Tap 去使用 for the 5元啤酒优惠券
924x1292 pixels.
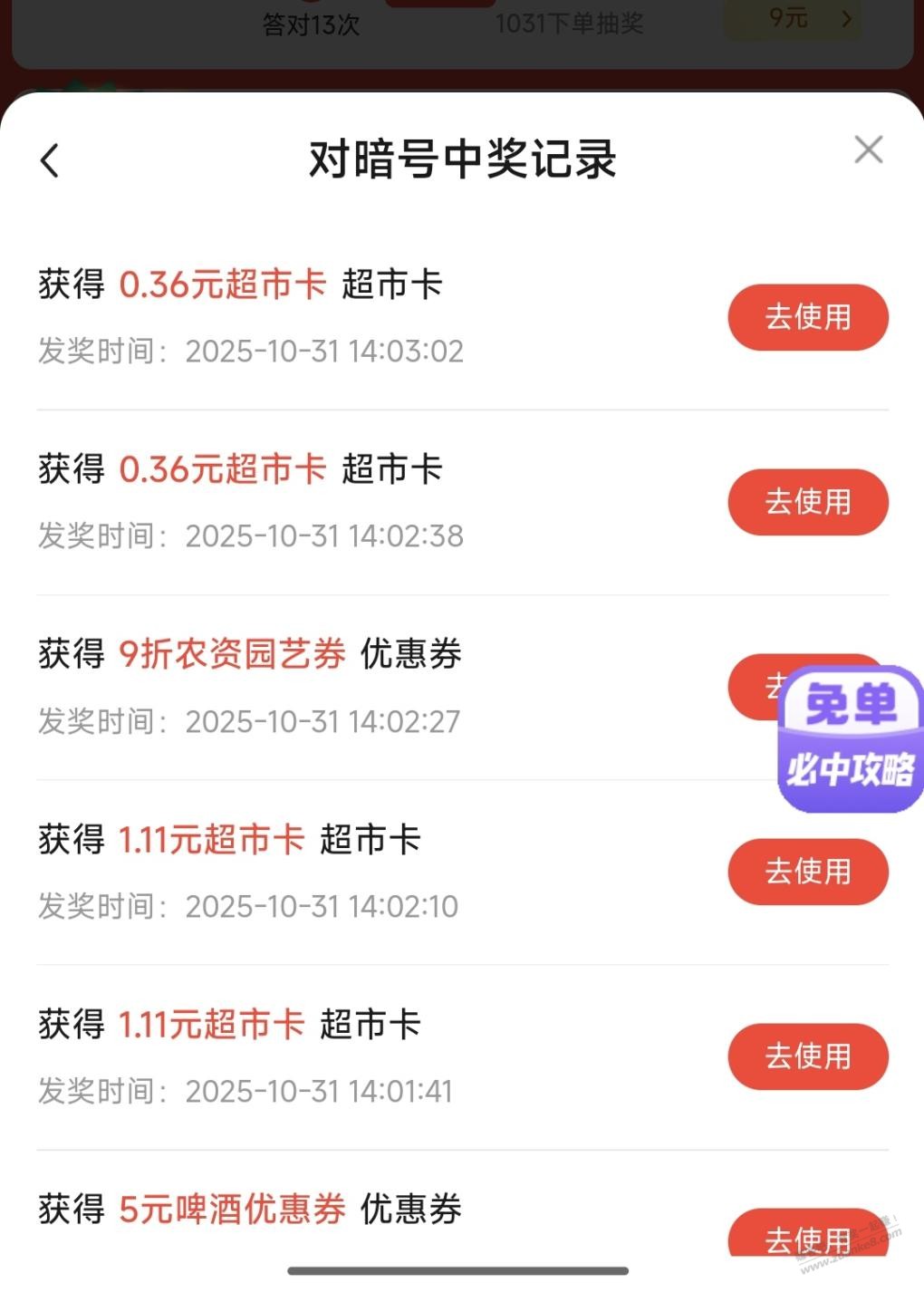pos(807,1236)
